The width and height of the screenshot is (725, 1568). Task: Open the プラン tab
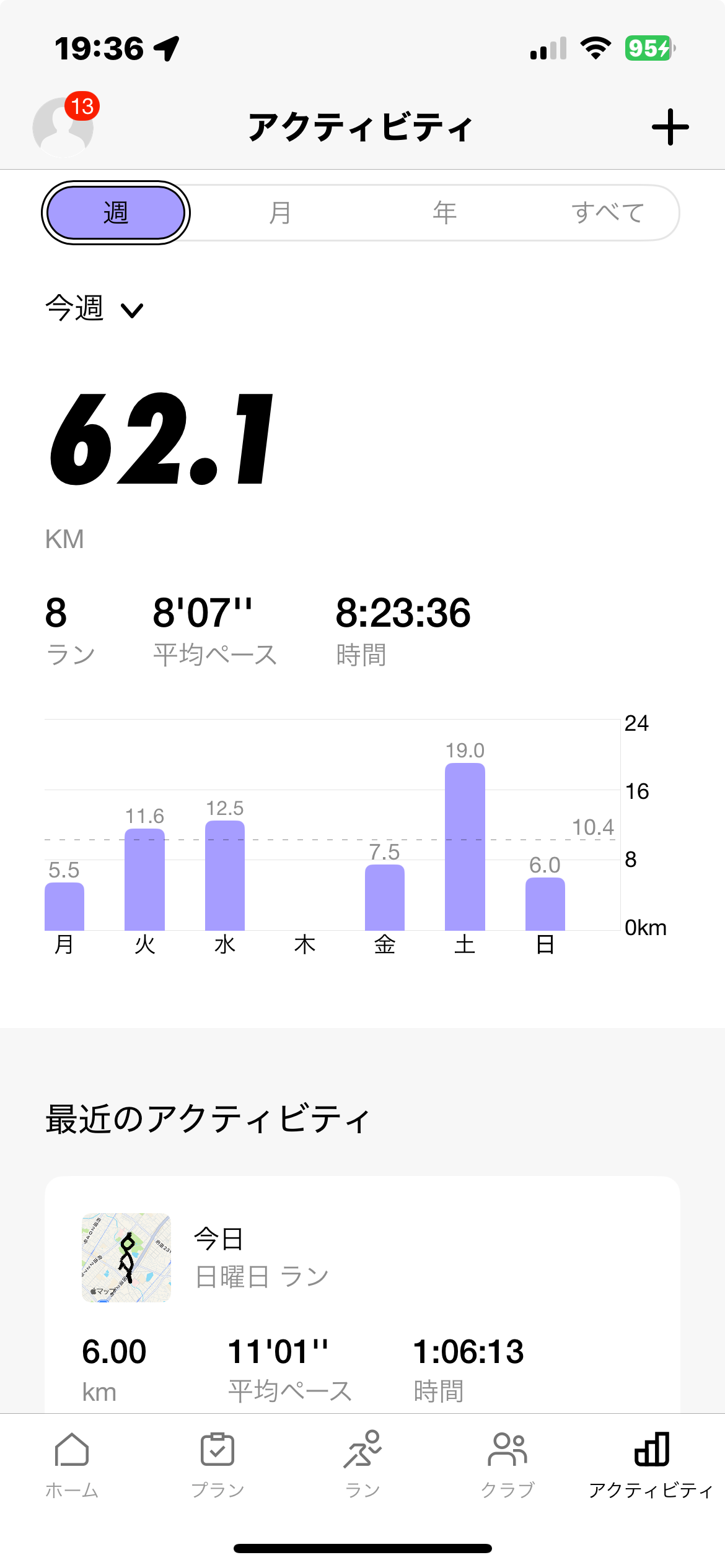tap(217, 1465)
